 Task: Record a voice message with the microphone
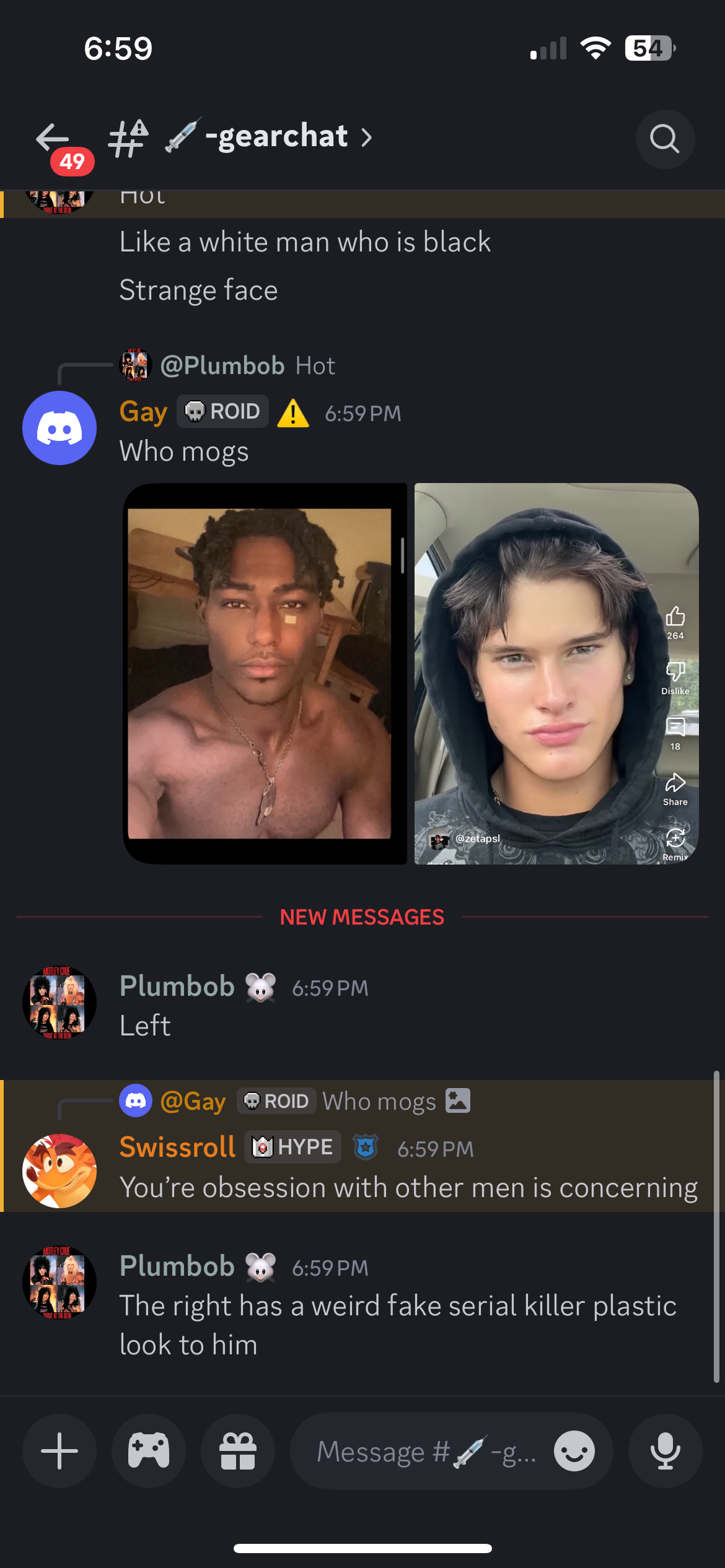(665, 1450)
